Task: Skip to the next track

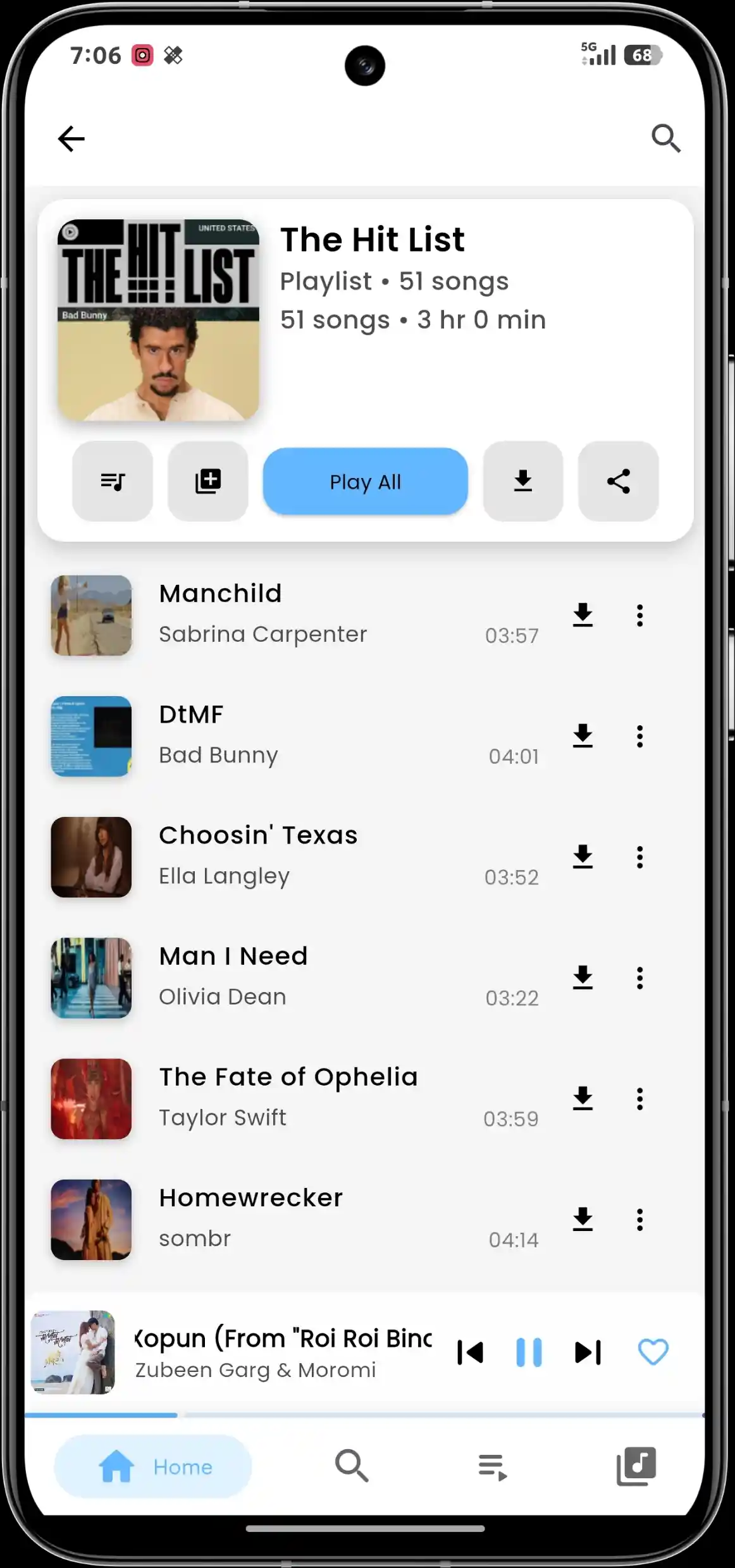Action: pyautogui.click(x=587, y=1352)
